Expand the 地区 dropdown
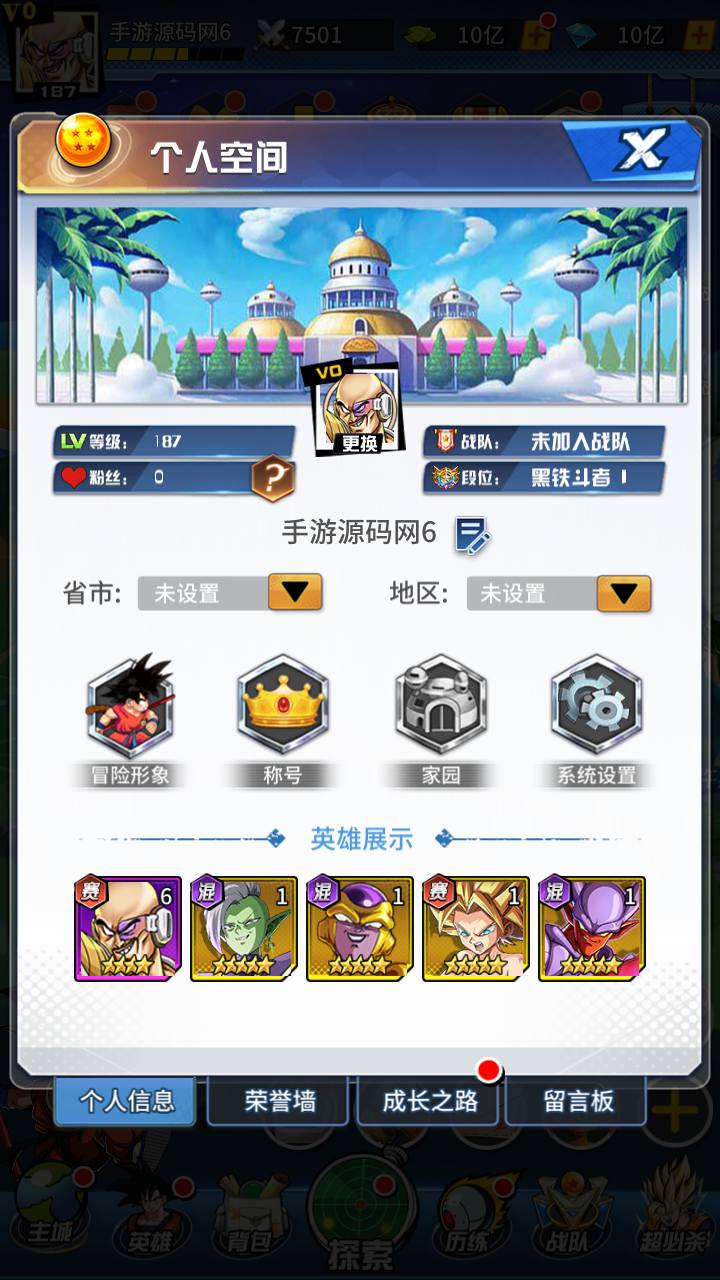 click(x=623, y=593)
